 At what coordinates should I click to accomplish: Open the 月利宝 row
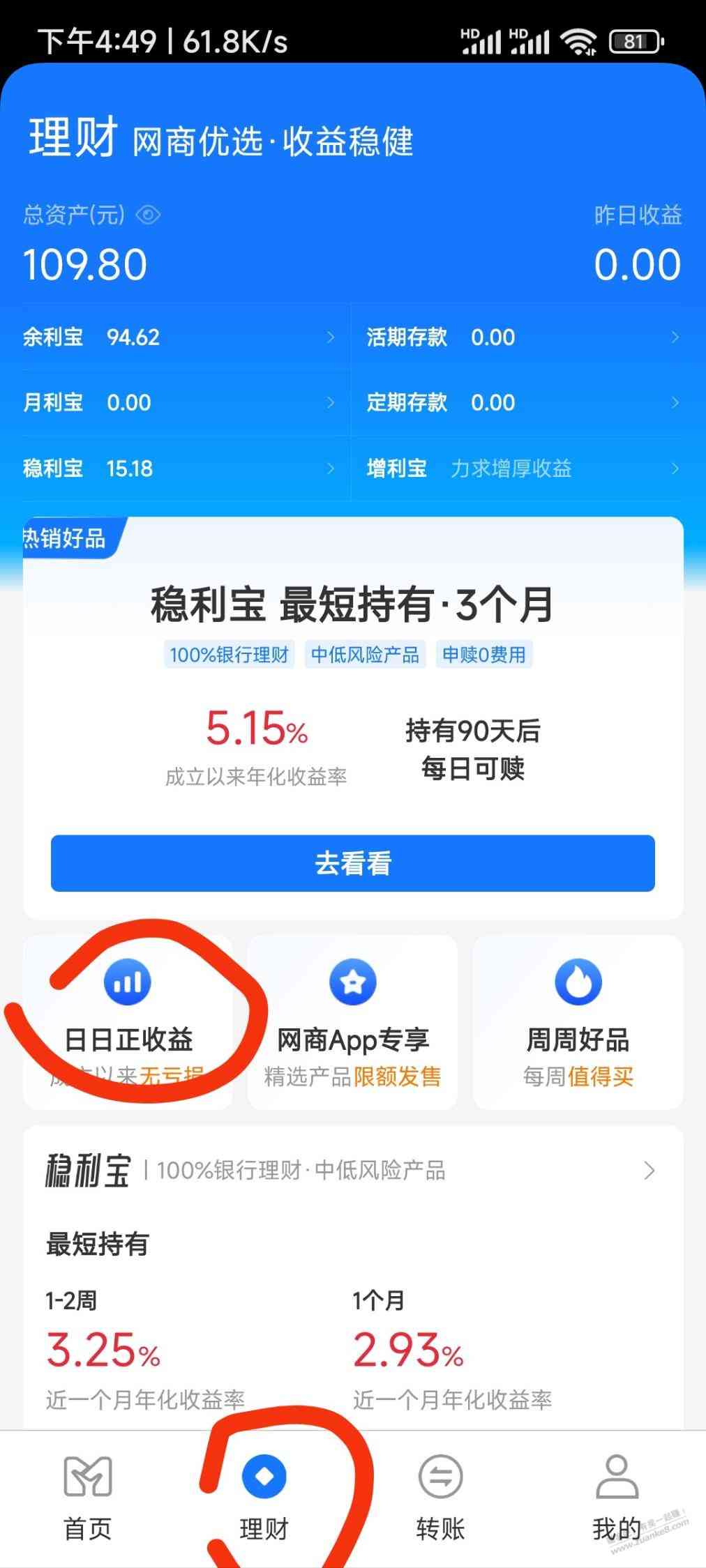point(179,402)
